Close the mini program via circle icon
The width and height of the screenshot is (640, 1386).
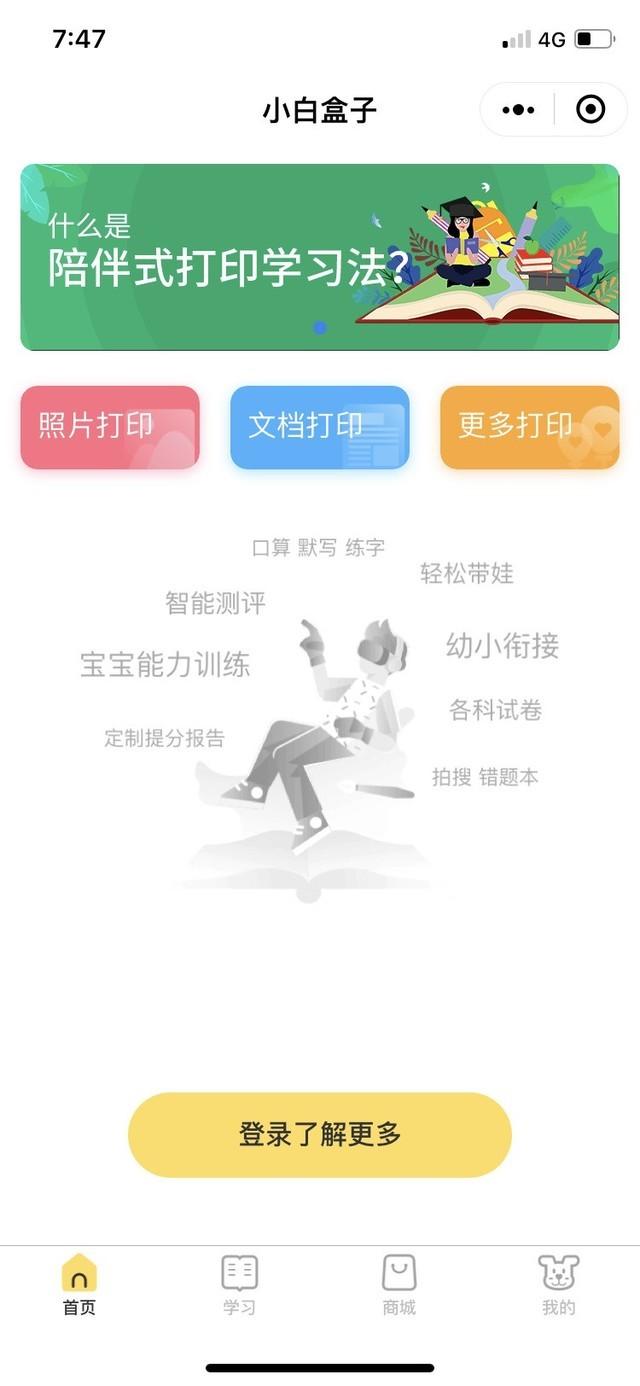tap(591, 110)
